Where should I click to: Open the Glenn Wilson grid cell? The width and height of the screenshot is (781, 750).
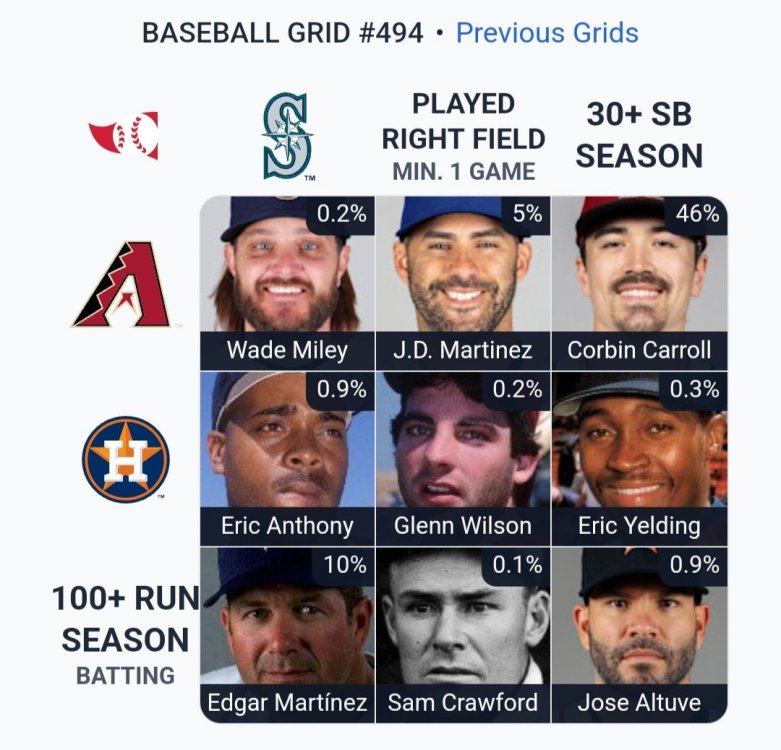click(x=463, y=459)
